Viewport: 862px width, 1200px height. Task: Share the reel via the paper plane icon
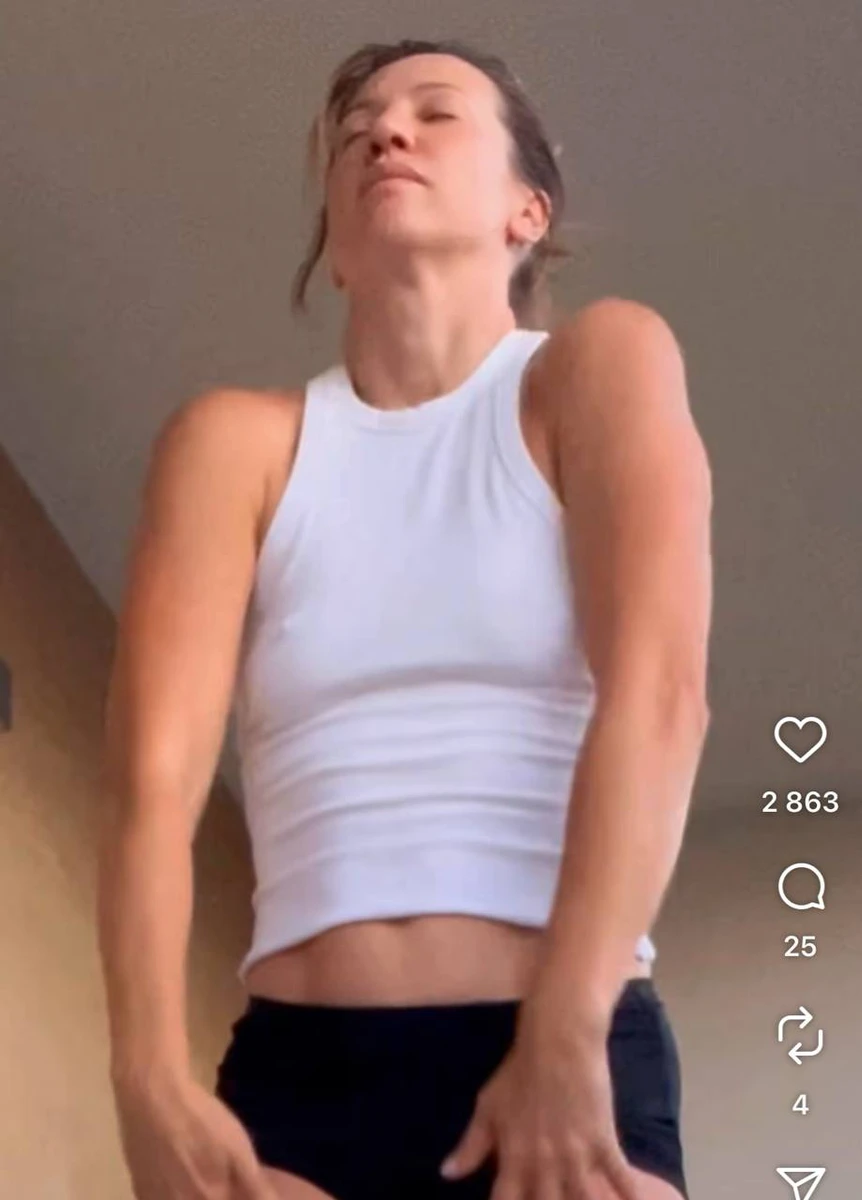(x=801, y=1183)
